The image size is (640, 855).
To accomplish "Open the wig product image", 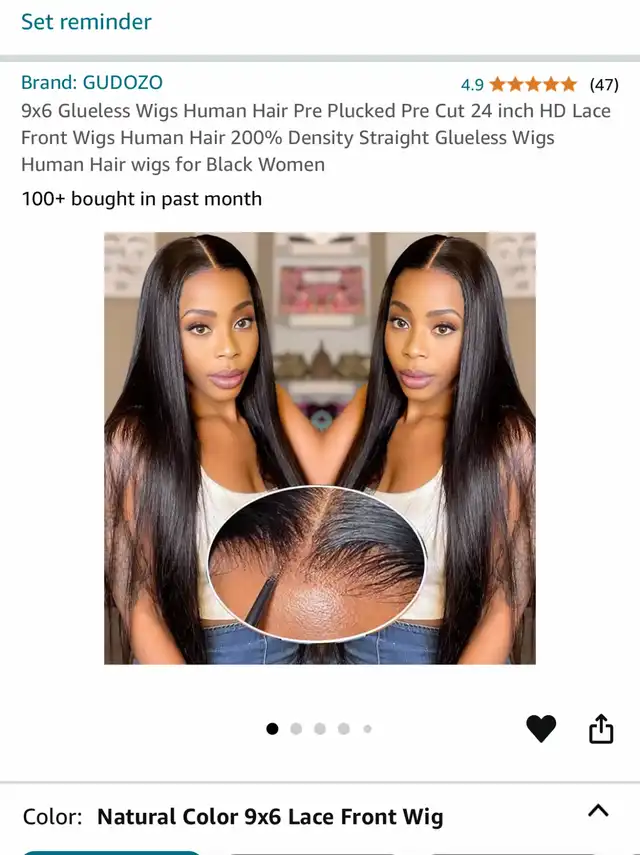I will click(x=320, y=448).
